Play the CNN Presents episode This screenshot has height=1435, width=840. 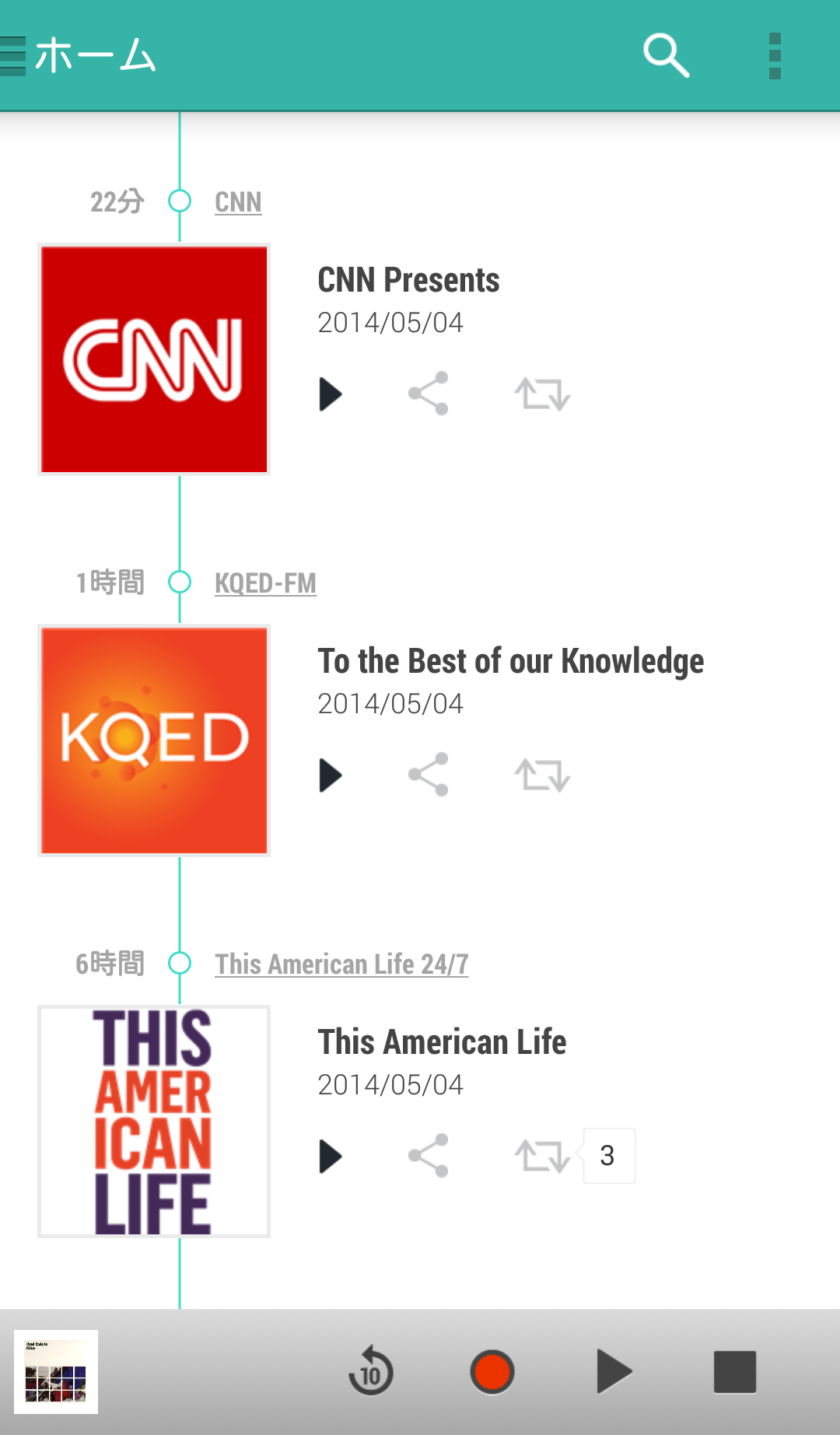click(331, 394)
